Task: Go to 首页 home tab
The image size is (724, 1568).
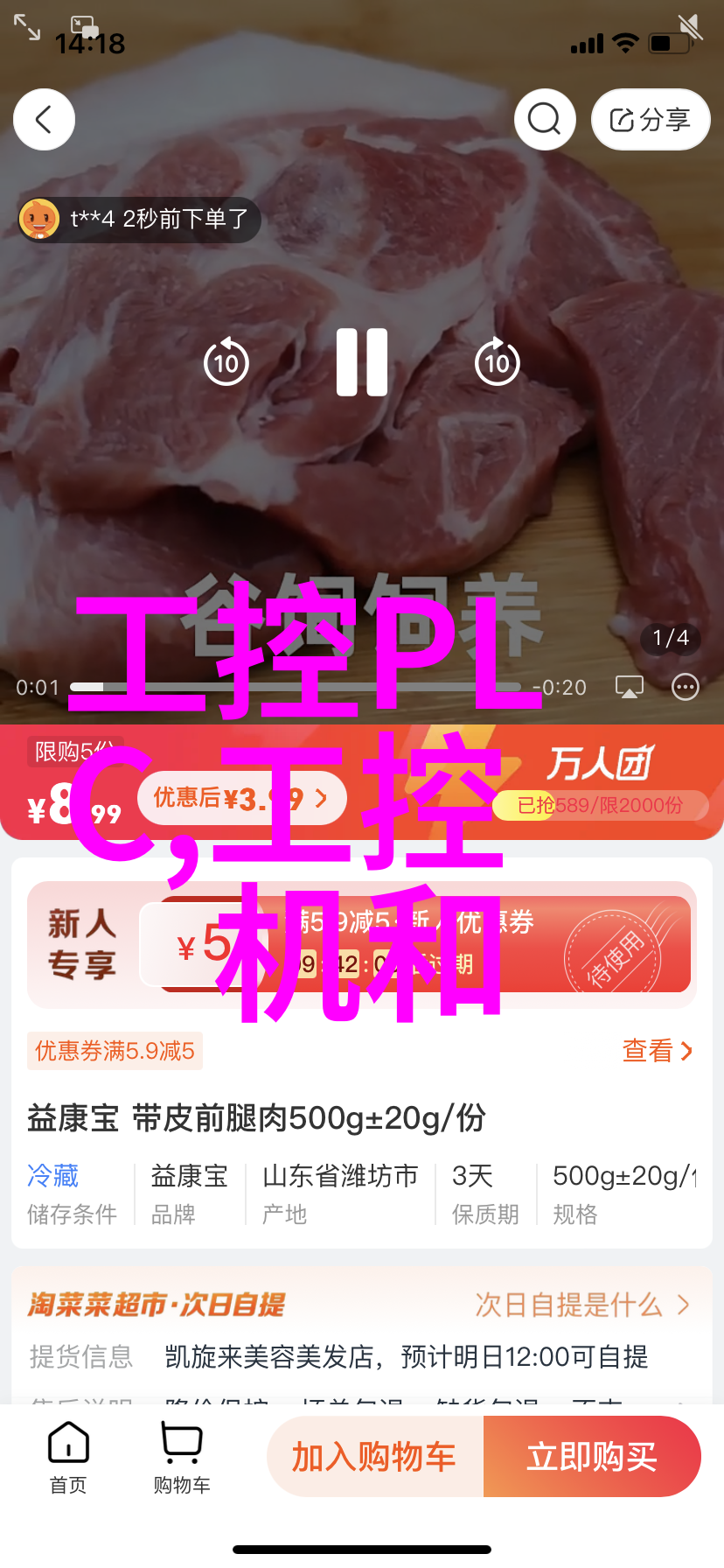Action: (68, 1457)
